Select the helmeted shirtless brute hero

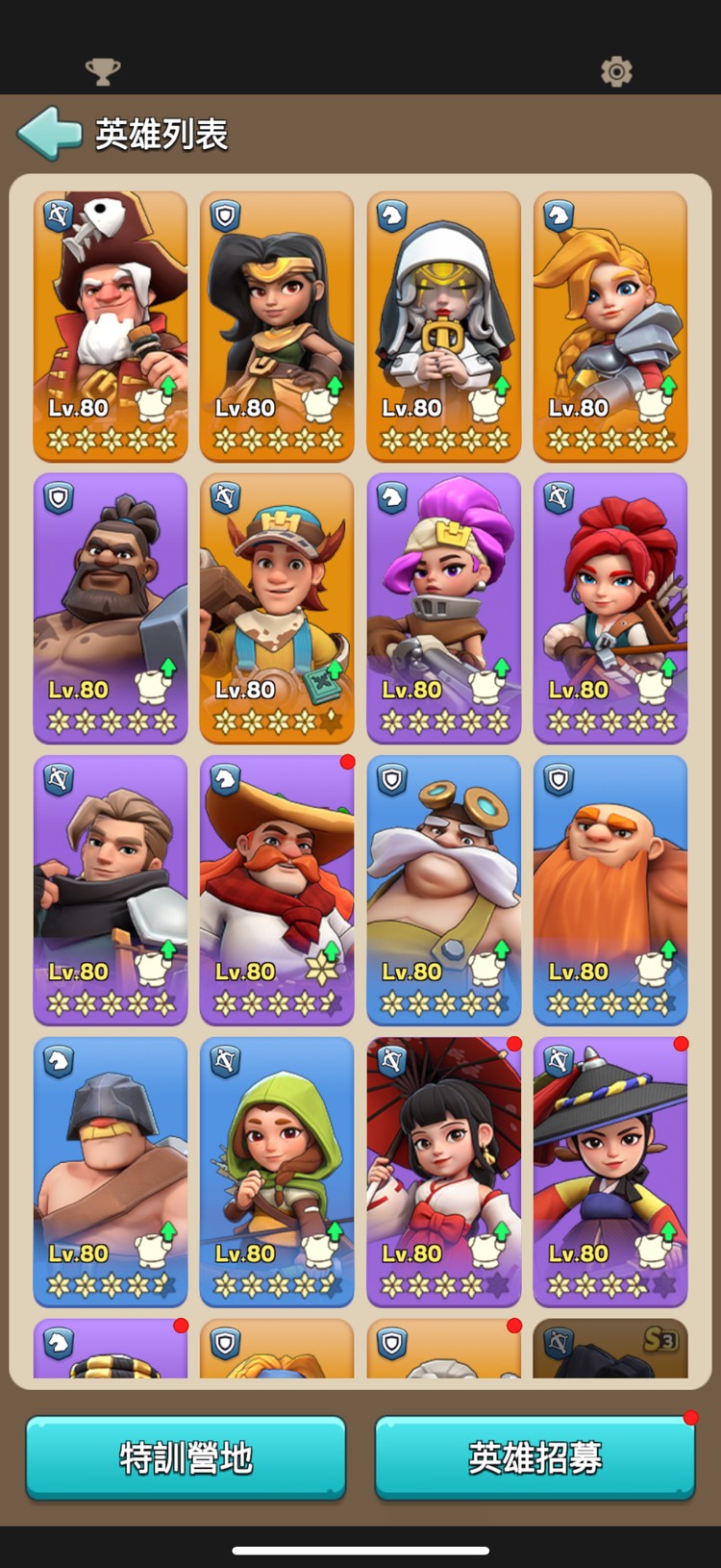tap(111, 1172)
